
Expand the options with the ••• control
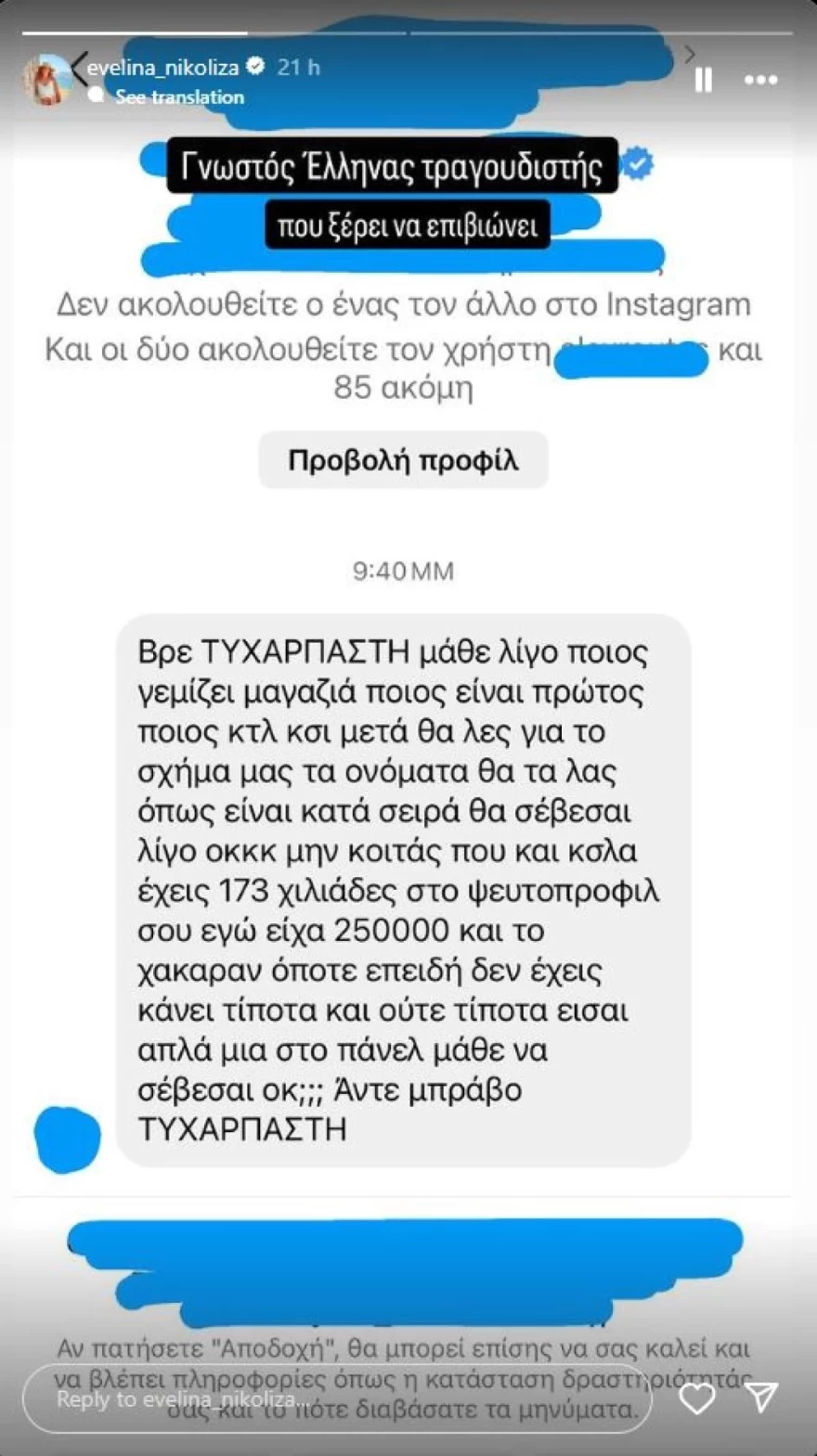(x=759, y=82)
